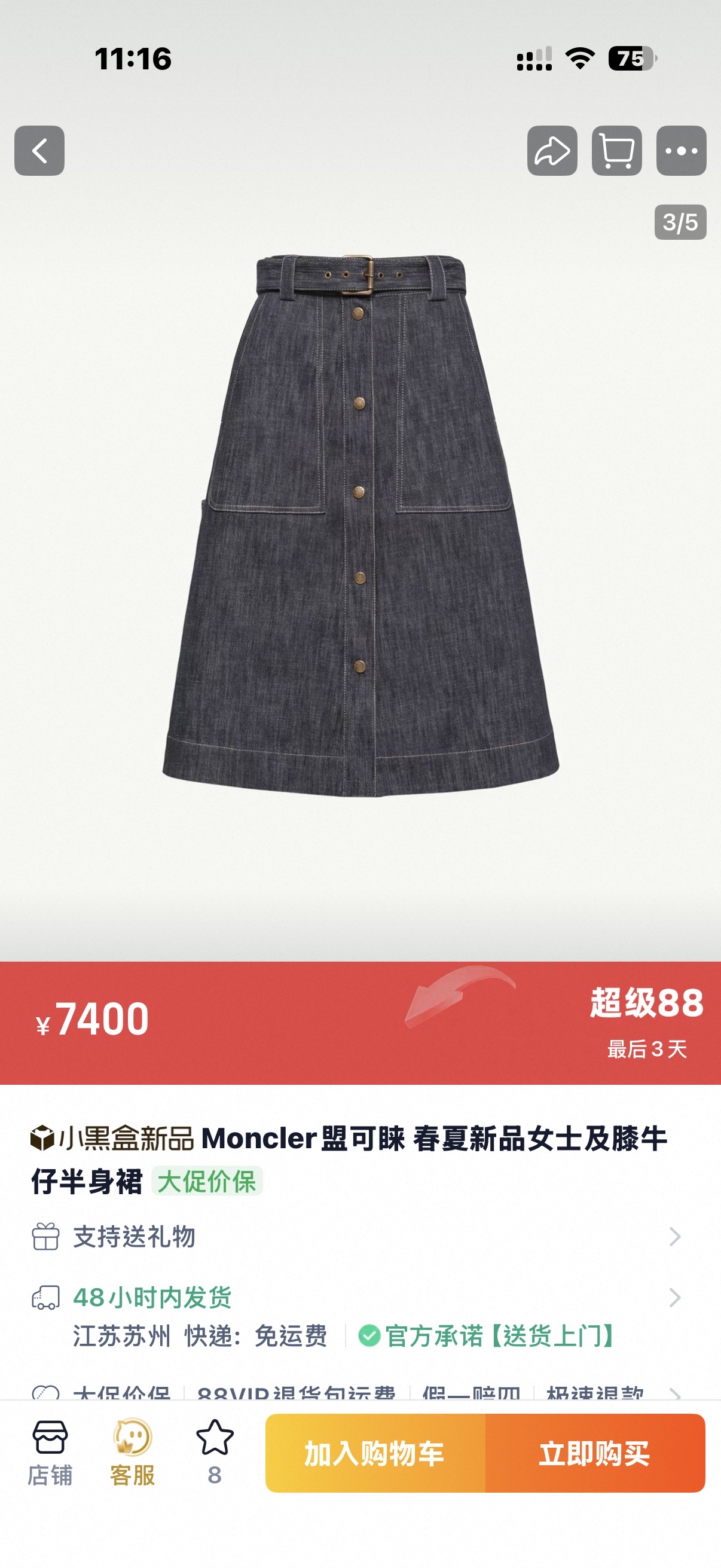The height and width of the screenshot is (1568, 721).
Task: Open the 支持送礼物 gift option row
Action: pos(356,1237)
